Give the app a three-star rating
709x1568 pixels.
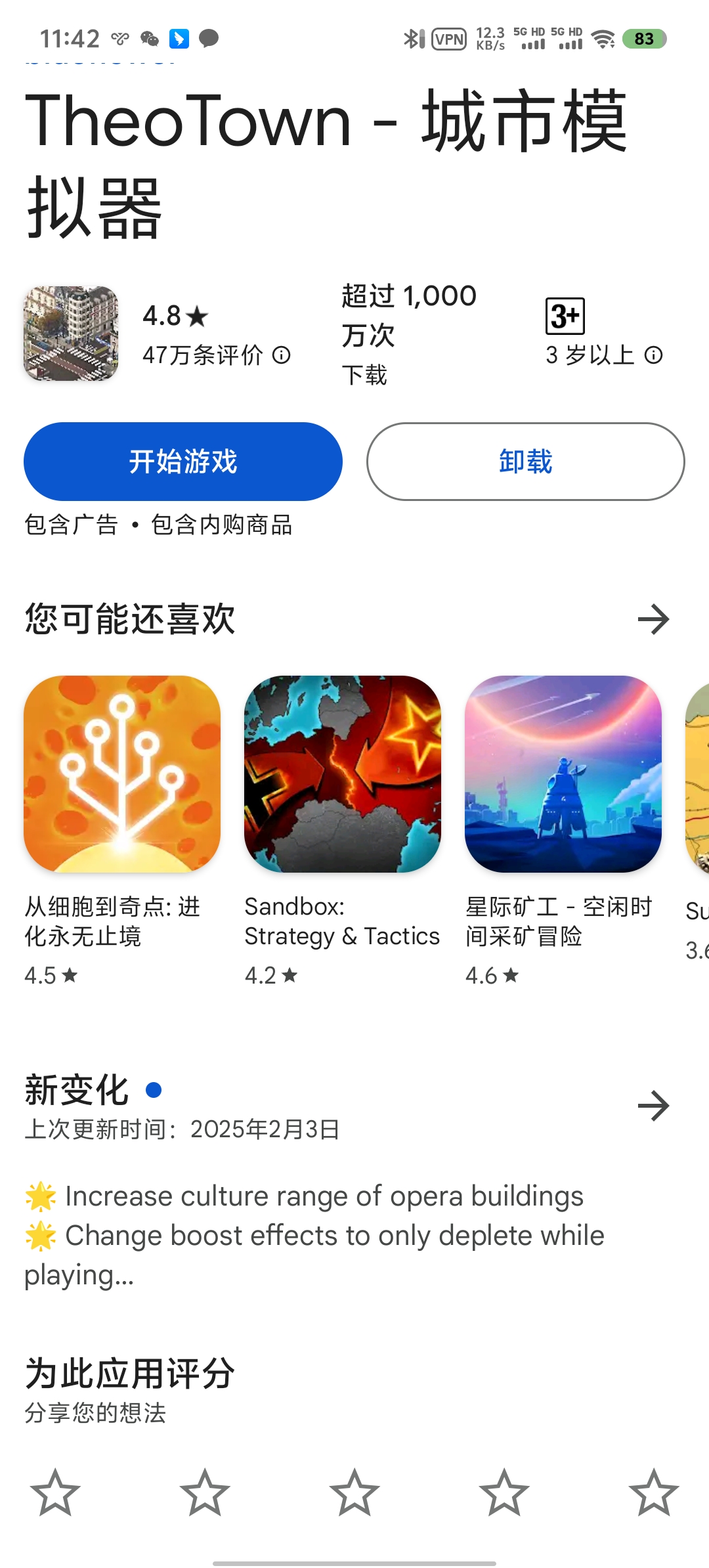pos(354,1492)
